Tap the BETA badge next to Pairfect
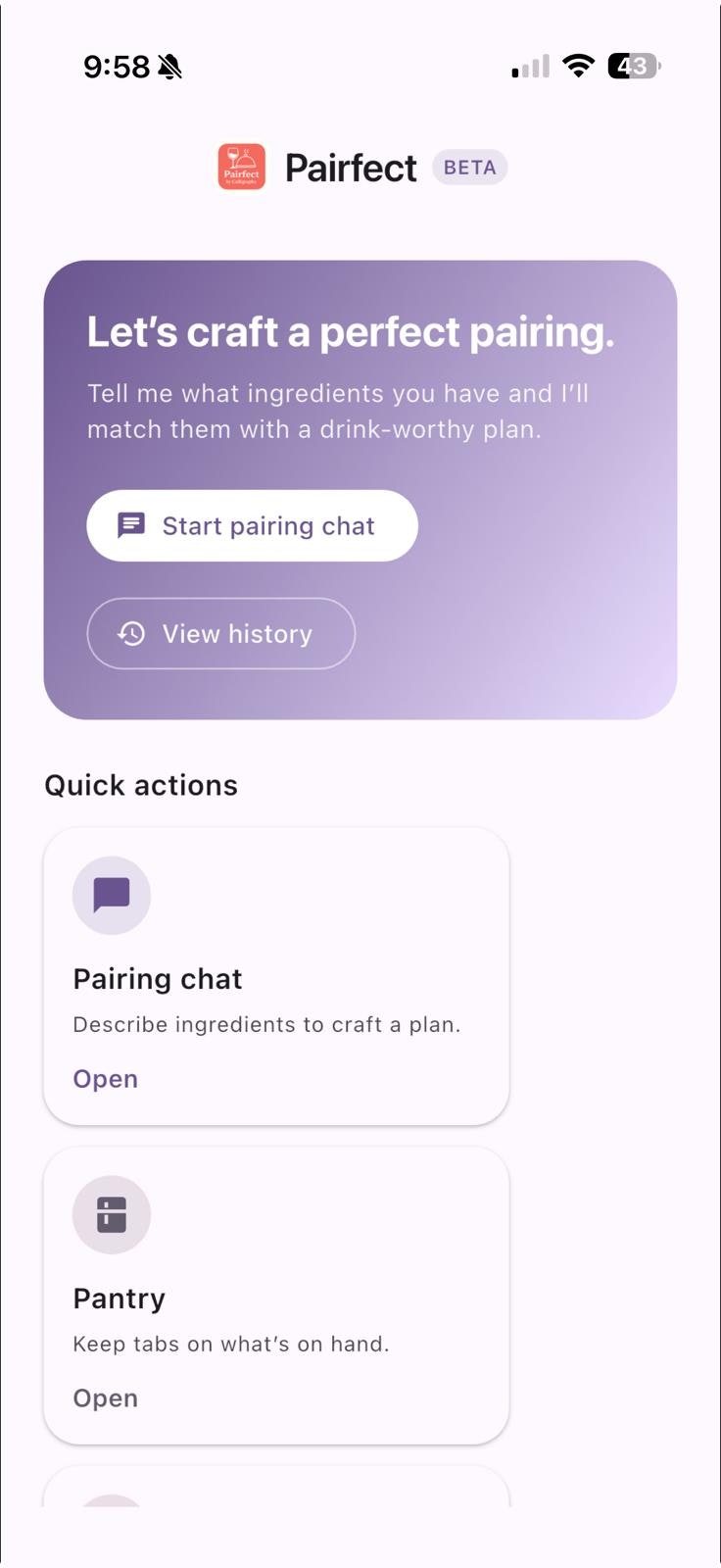The height and width of the screenshot is (1568, 721). tap(469, 167)
